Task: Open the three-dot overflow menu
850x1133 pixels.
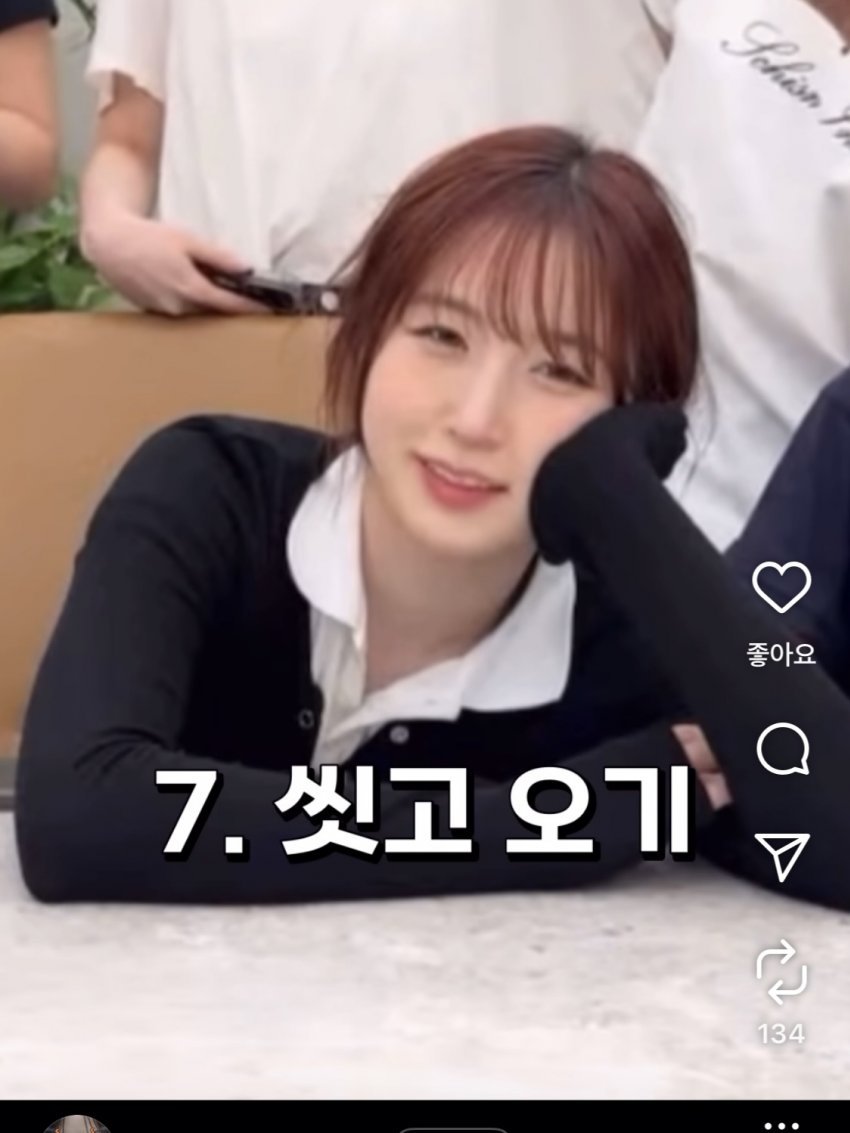Action: click(781, 1125)
